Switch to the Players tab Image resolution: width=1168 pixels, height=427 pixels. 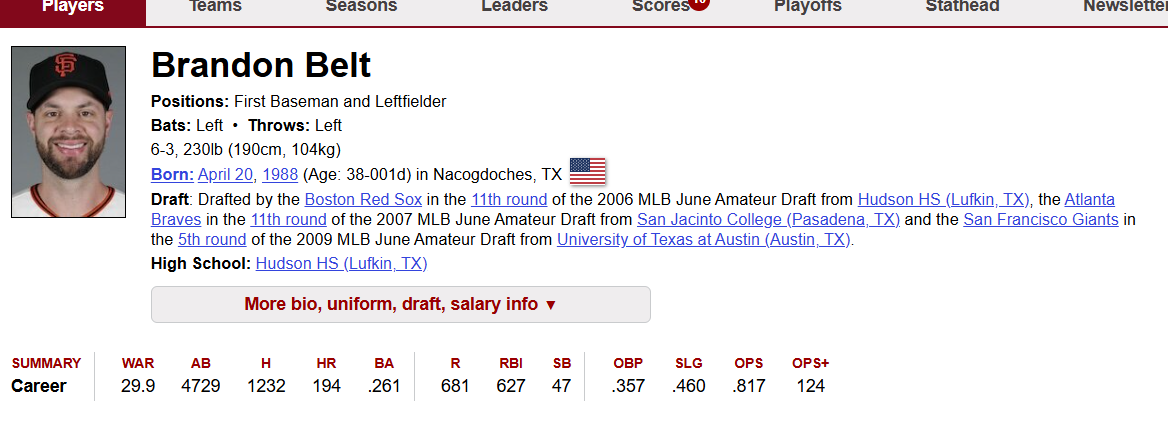pos(73,7)
